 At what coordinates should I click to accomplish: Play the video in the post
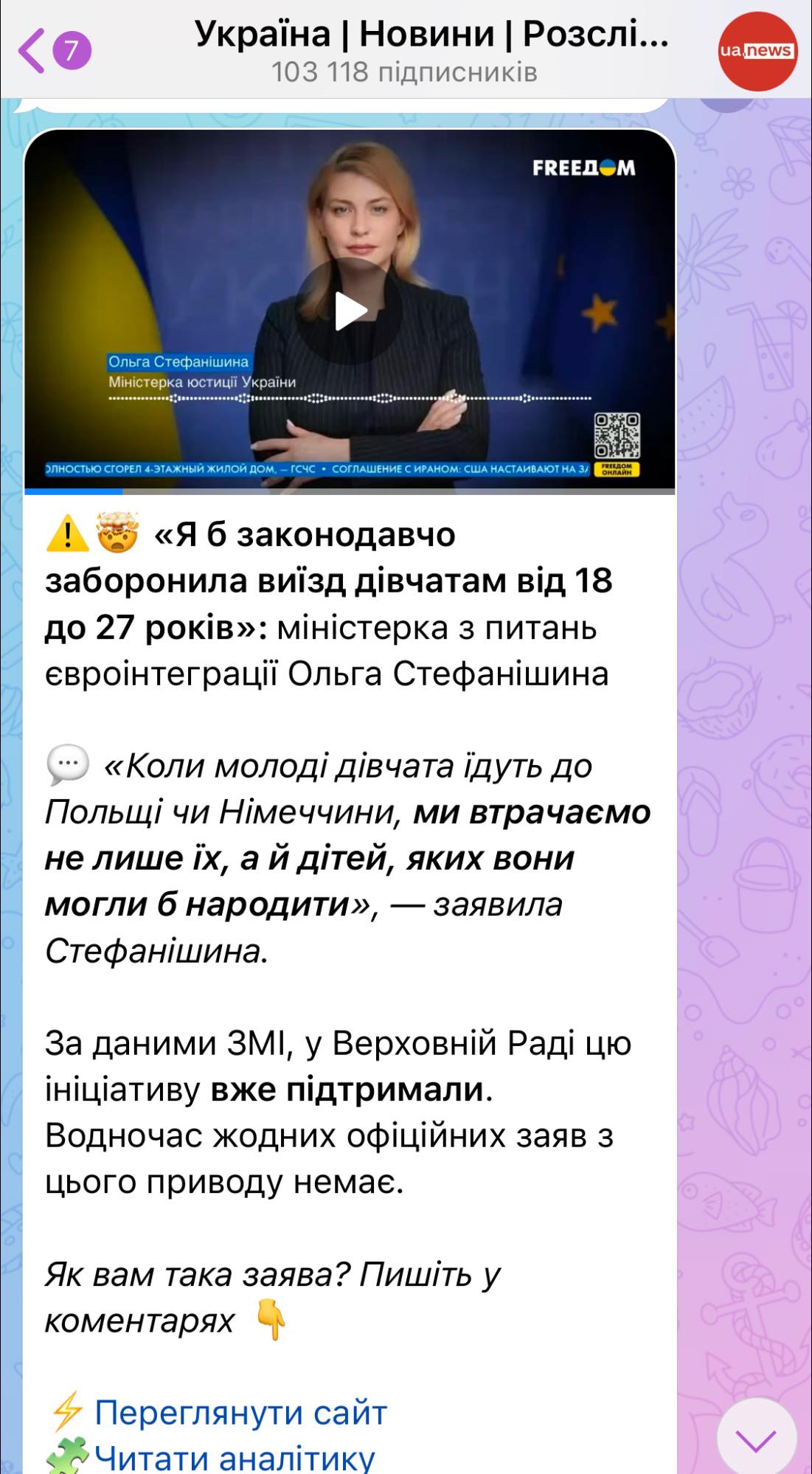(x=350, y=311)
